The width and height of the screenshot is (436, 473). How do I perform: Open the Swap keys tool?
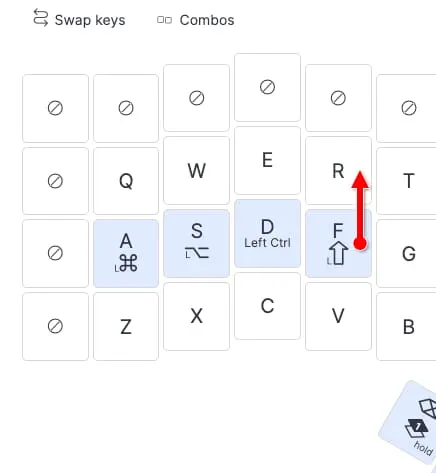click(x=79, y=19)
